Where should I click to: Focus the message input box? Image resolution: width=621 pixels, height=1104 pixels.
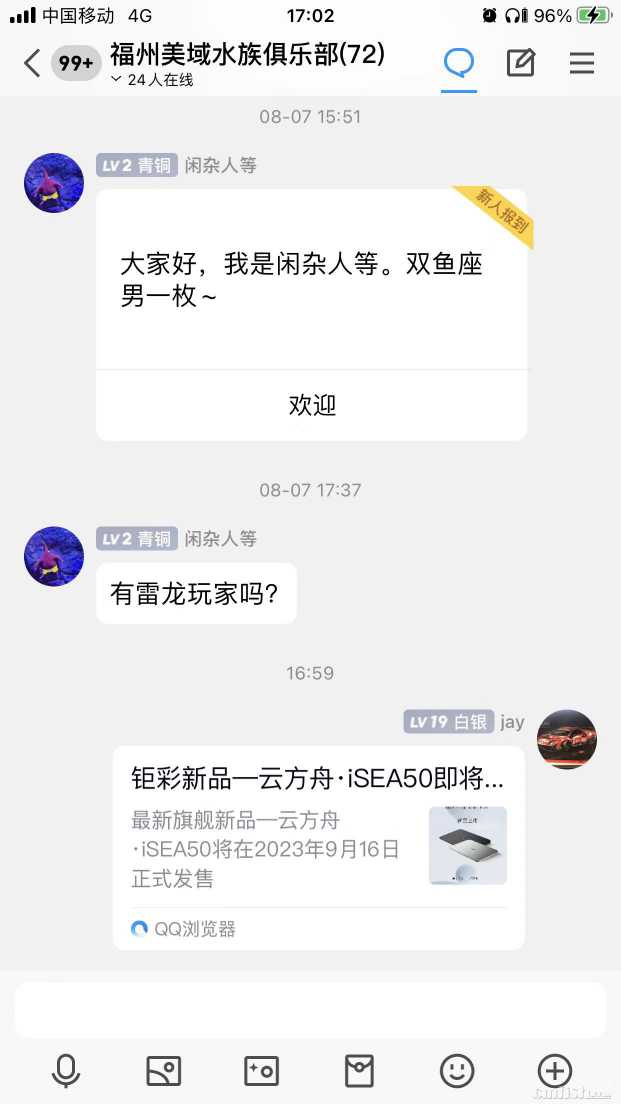[310, 1010]
